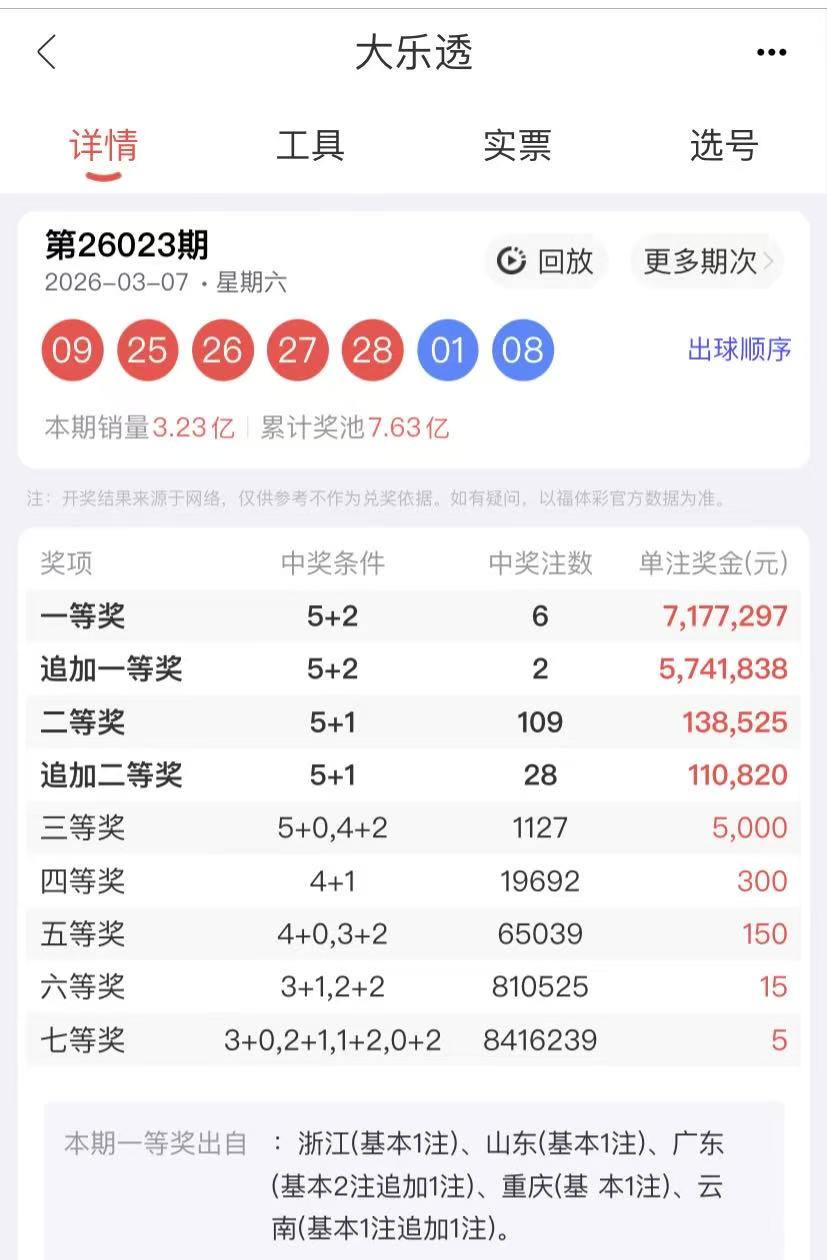Switch to the 工具 tab
The width and height of the screenshot is (827, 1260).
click(x=310, y=146)
